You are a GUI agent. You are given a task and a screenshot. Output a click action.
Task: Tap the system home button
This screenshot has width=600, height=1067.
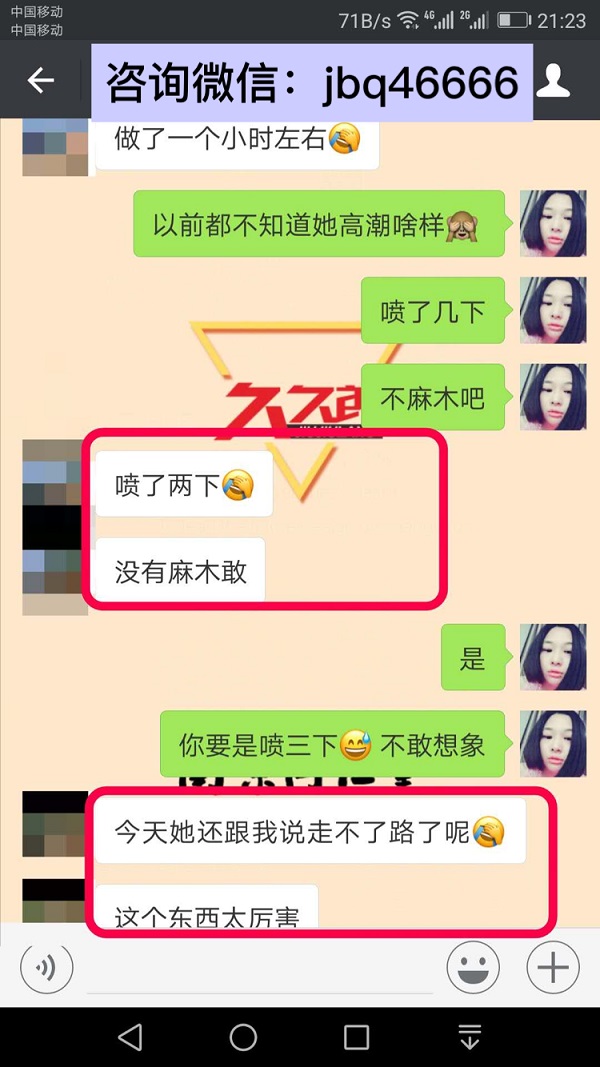243,1037
